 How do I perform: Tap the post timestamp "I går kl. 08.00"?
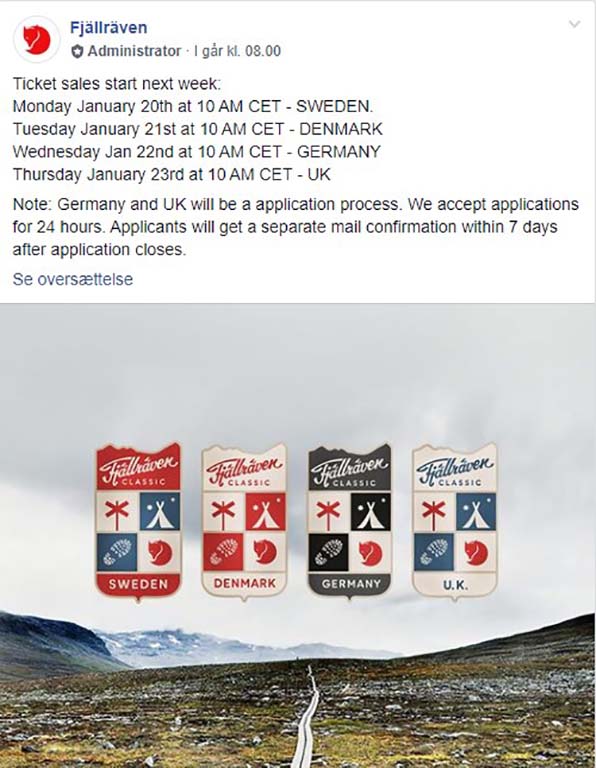click(x=238, y=51)
